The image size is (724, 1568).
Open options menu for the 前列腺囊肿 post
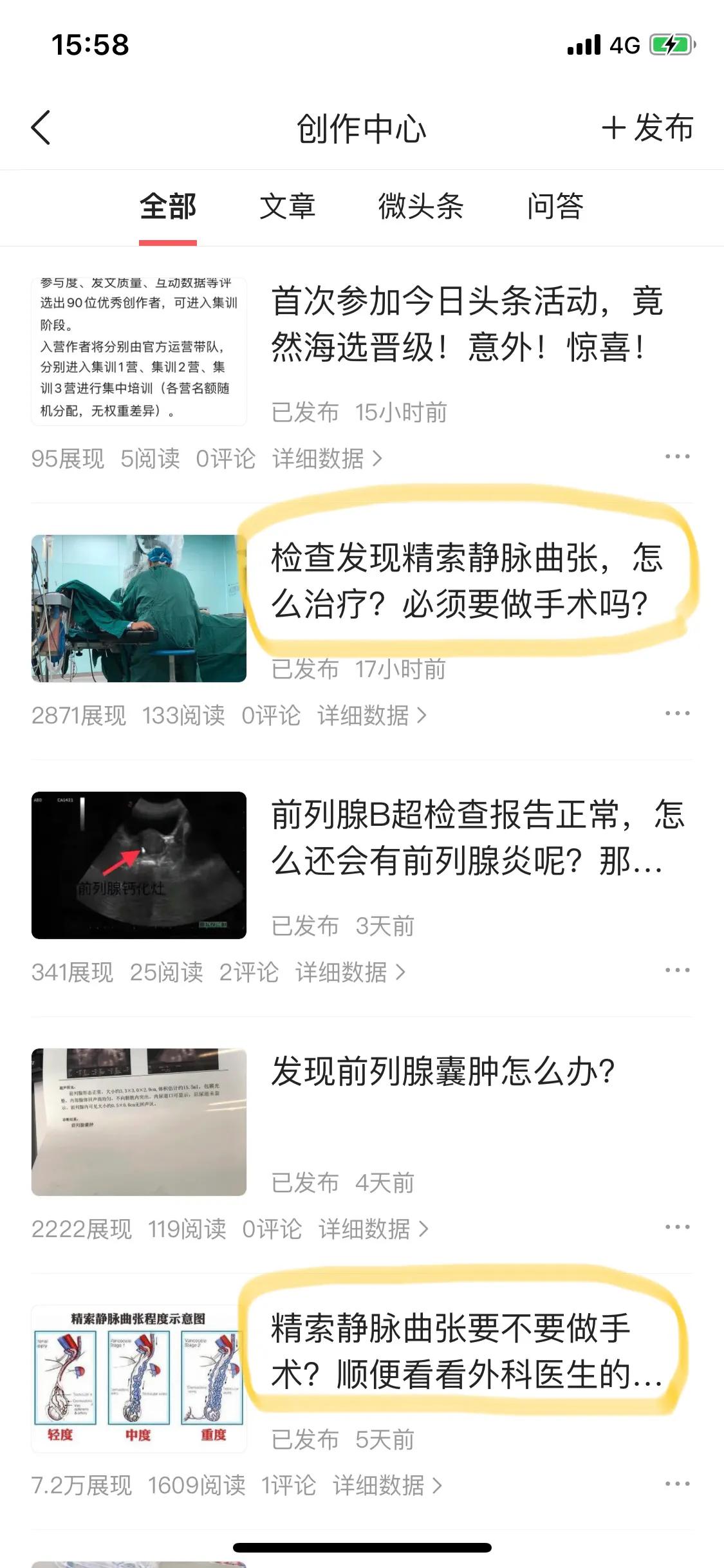coord(679,1229)
